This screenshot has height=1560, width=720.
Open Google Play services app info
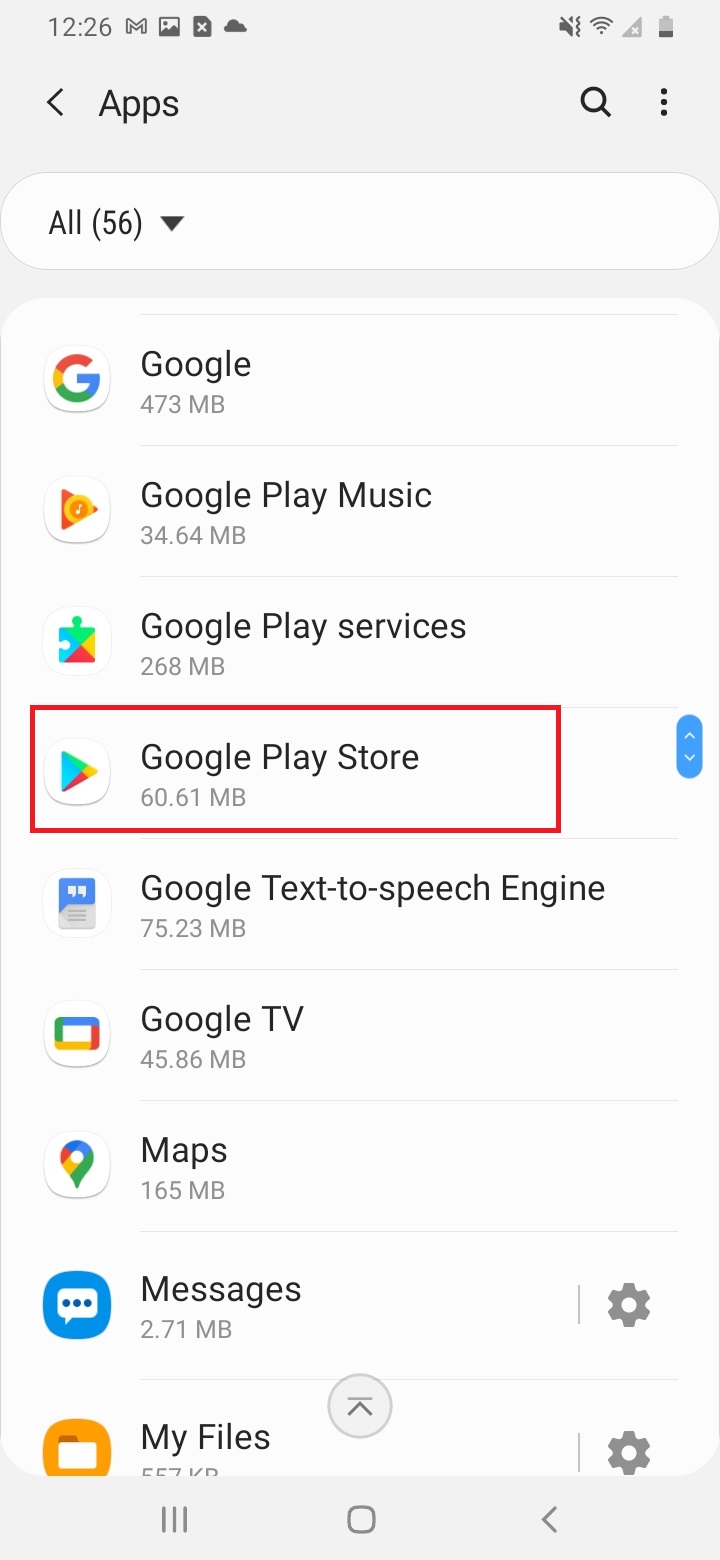300,643
